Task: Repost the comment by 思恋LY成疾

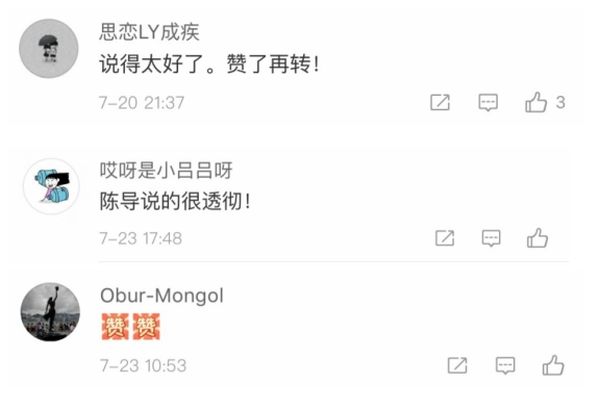Action: point(439,102)
